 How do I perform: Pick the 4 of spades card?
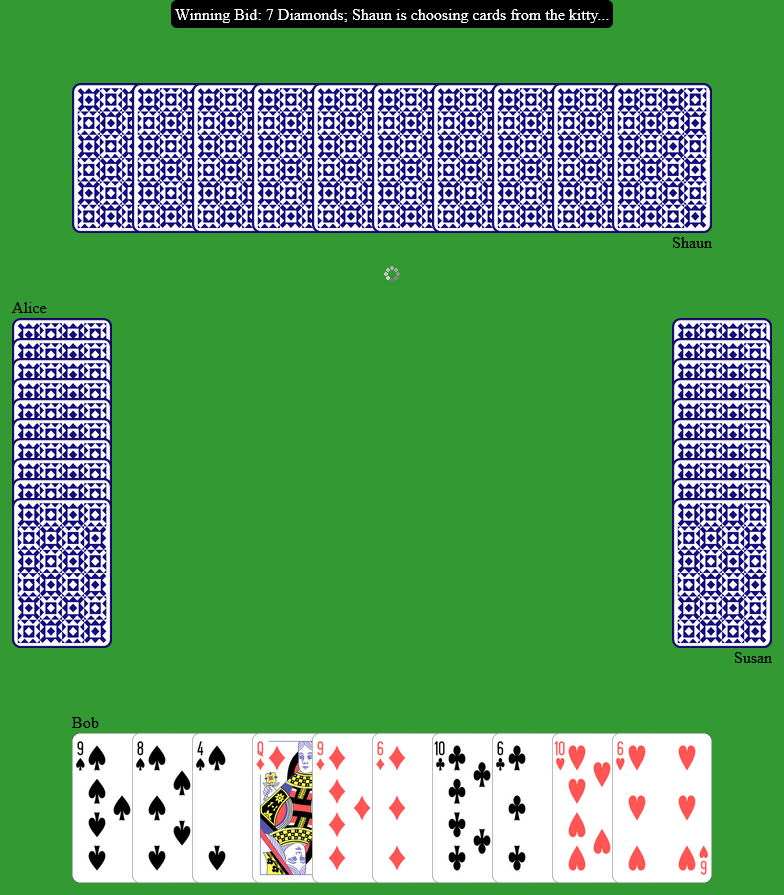(222, 808)
